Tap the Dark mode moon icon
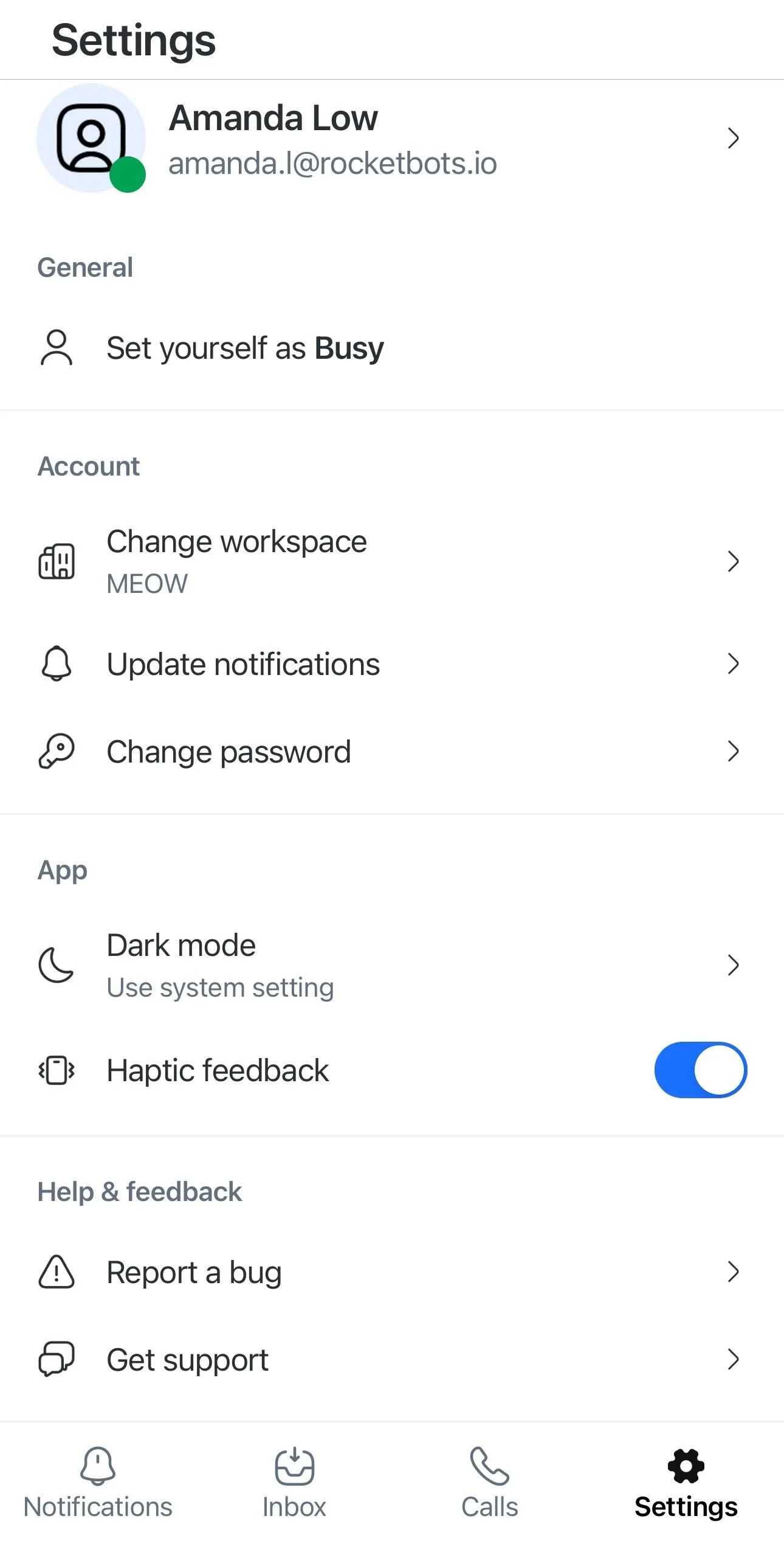Image resolution: width=784 pixels, height=1561 pixels. point(57,965)
